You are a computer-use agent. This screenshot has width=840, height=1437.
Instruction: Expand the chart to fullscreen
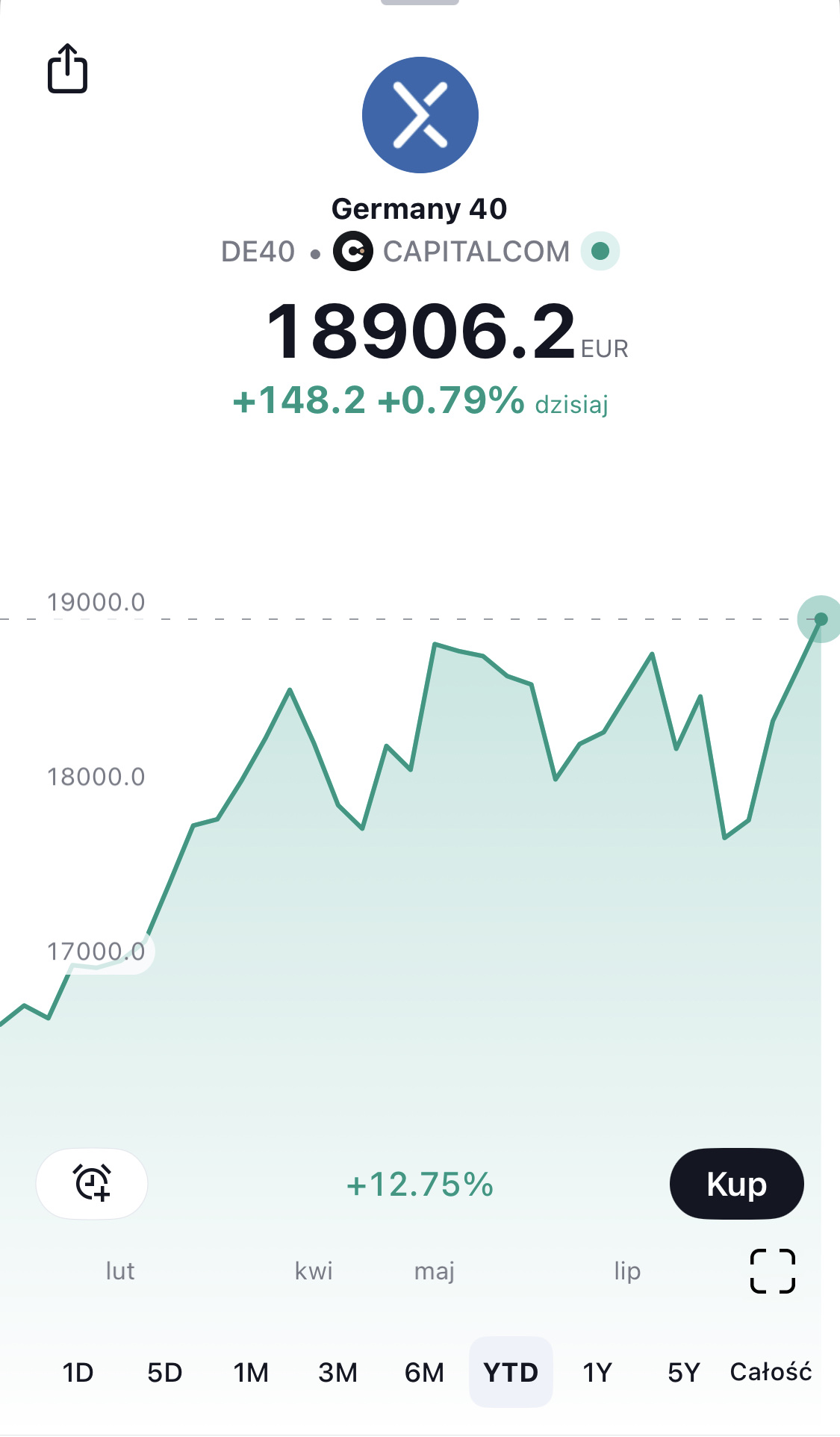[x=772, y=1270]
